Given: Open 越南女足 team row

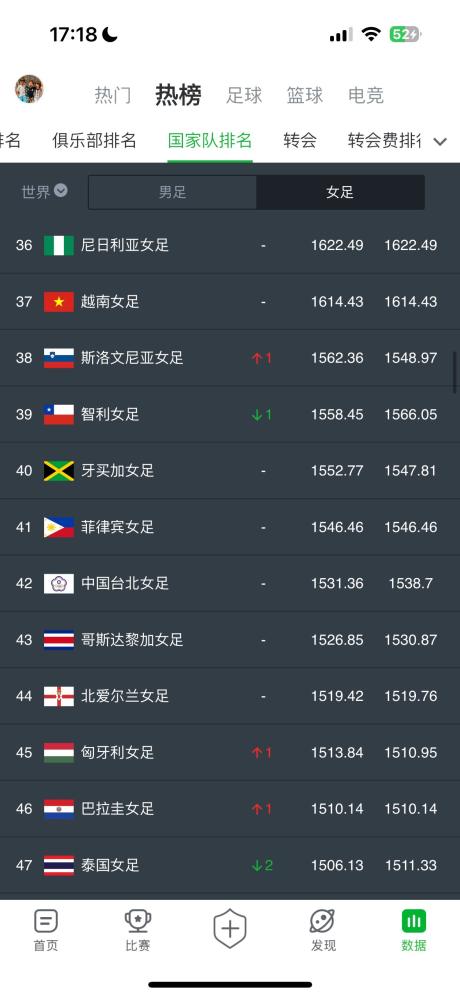Looking at the screenshot, I should pos(230,301).
